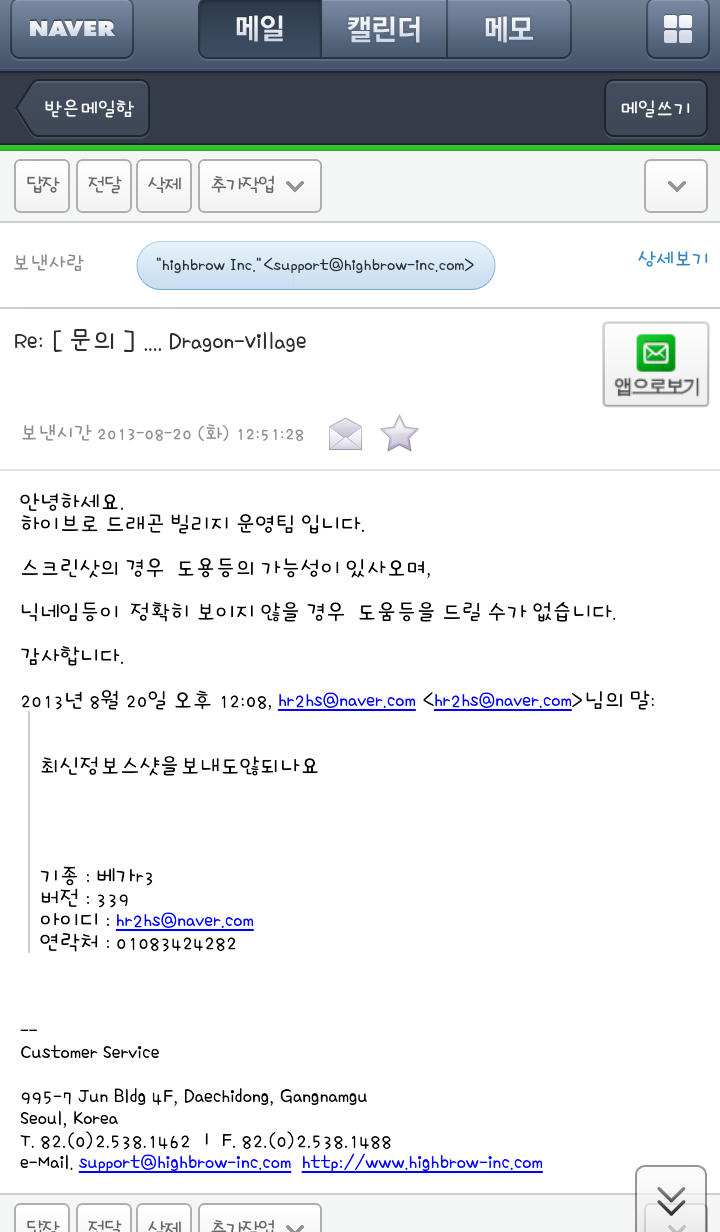The image size is (720, 1232).
Task: Delete this mail with top 삭제 button
Action: 164,186
